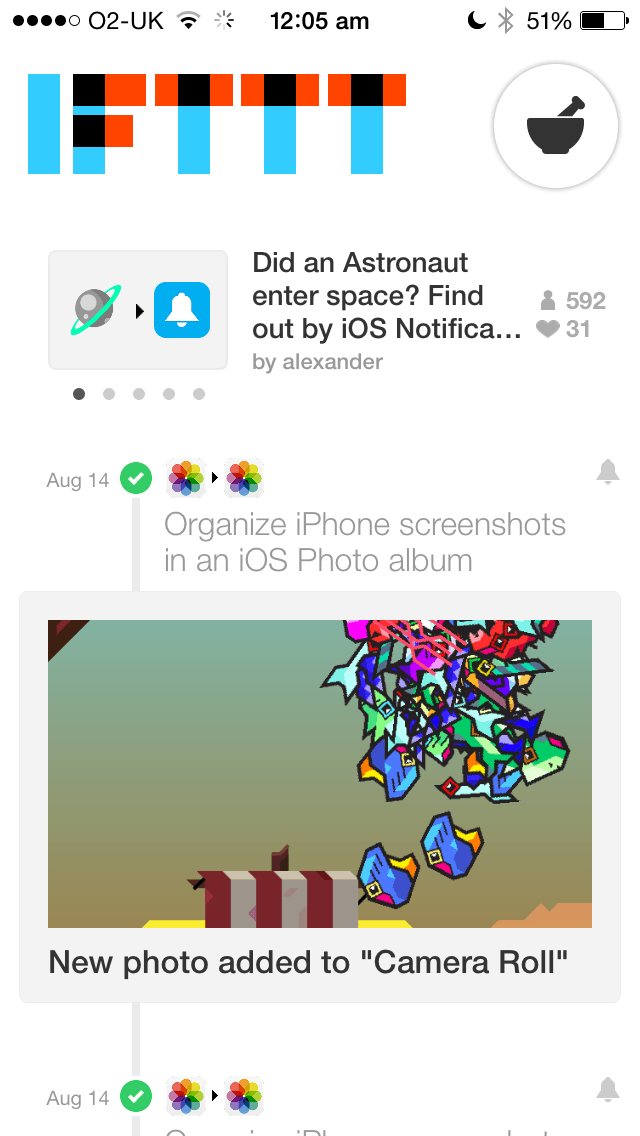Image resolution: width=640 pixels, height=1136 pixels.
Task: Open the Astronaut iOS Notification recipe card
Action: [x=326, y=310]
